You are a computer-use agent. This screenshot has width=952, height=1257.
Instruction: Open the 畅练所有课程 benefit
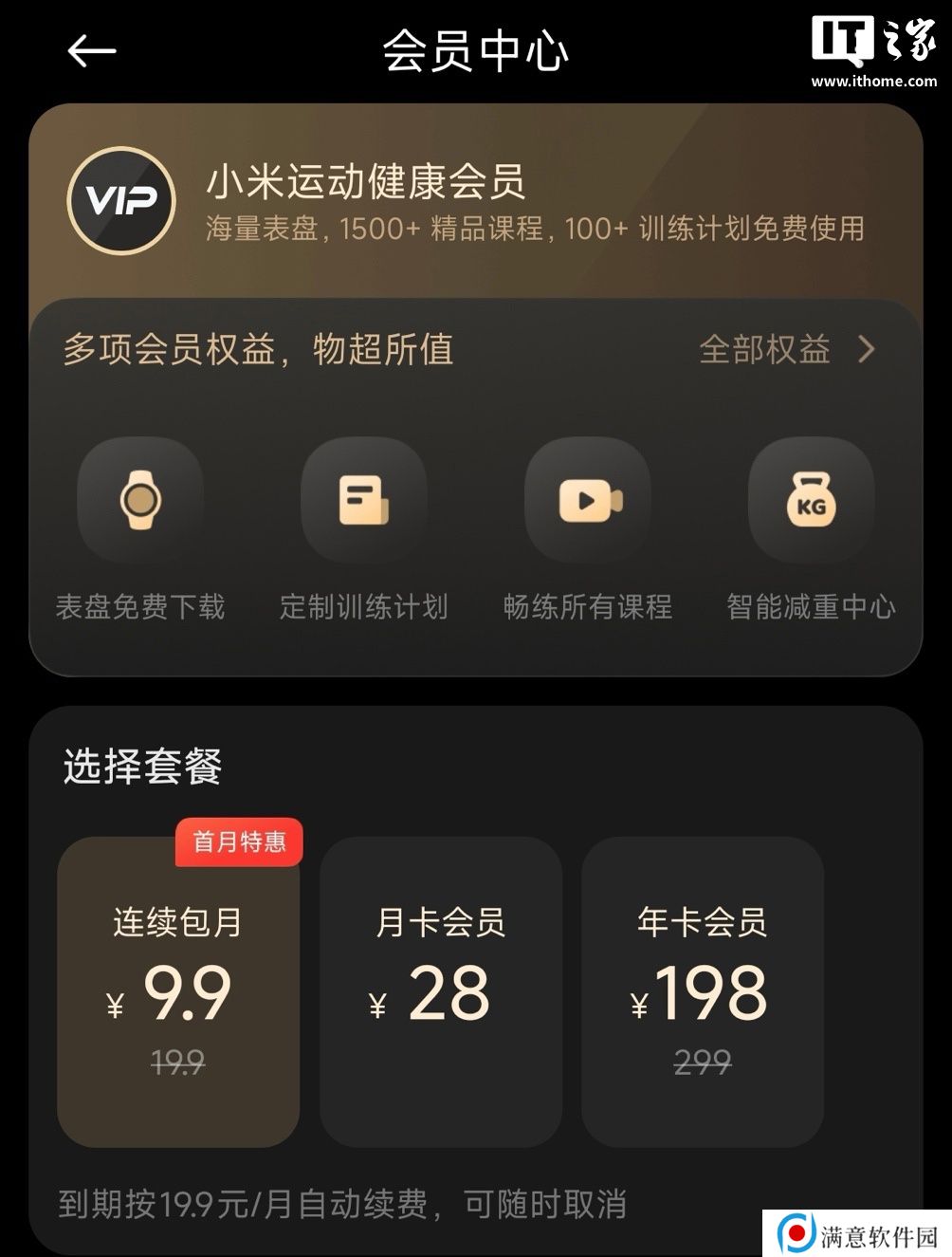pos(588,501)
